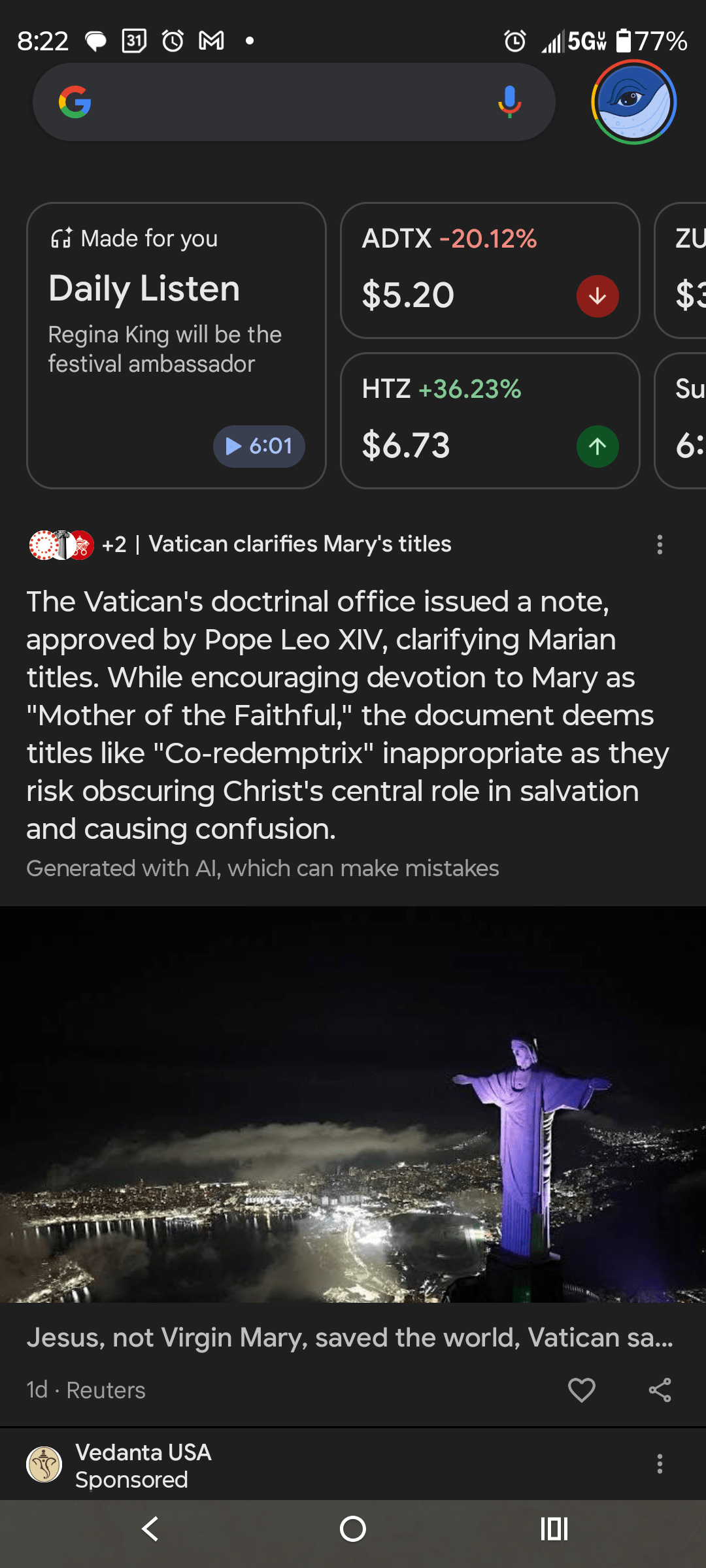Tap the Vedanta USA sponsor logo
706x1568 pixels.
tap(44, 1463)
